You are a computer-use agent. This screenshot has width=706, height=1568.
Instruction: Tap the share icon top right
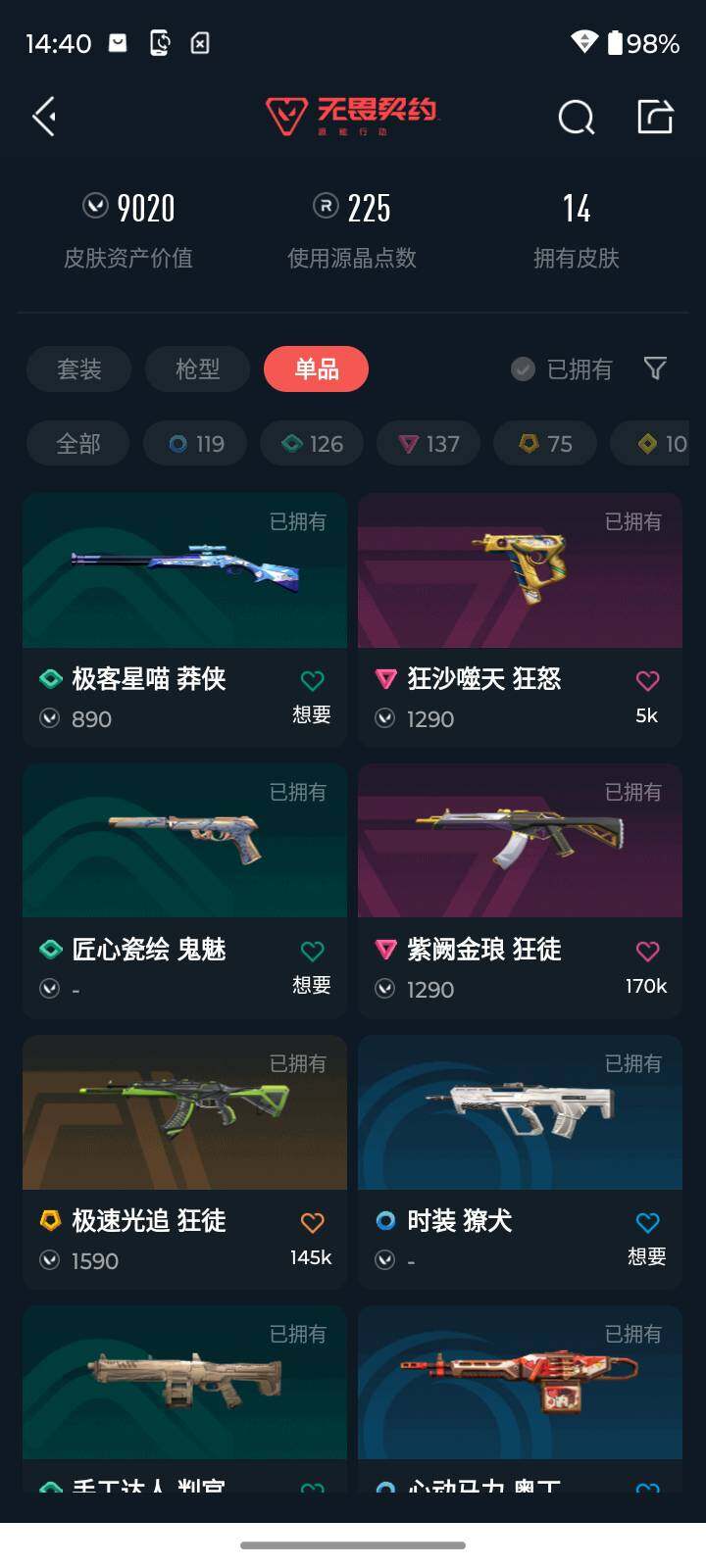[655, 116]
